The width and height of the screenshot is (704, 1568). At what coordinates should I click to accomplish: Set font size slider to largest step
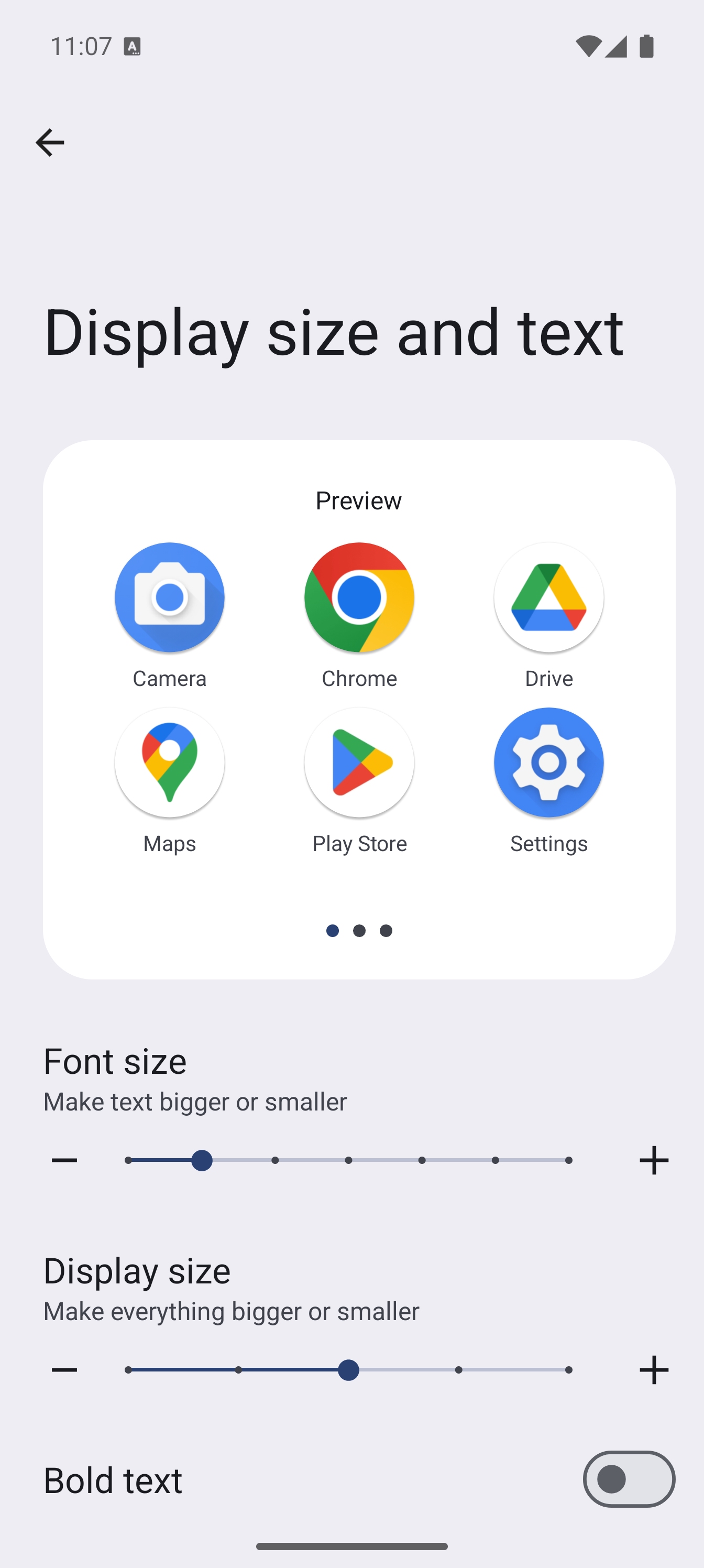point(568,1160)
